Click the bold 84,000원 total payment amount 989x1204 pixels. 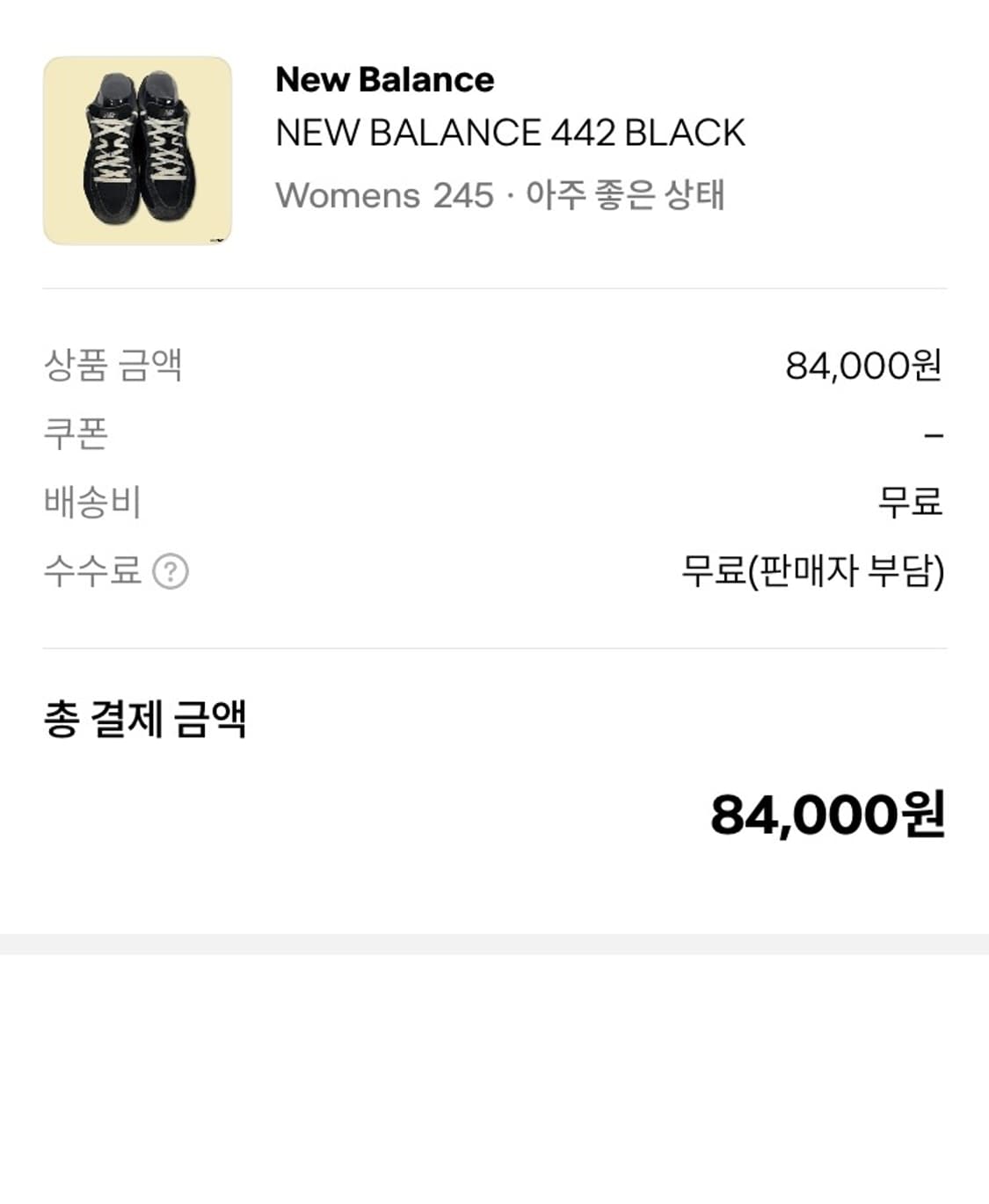tap(830, 817)
